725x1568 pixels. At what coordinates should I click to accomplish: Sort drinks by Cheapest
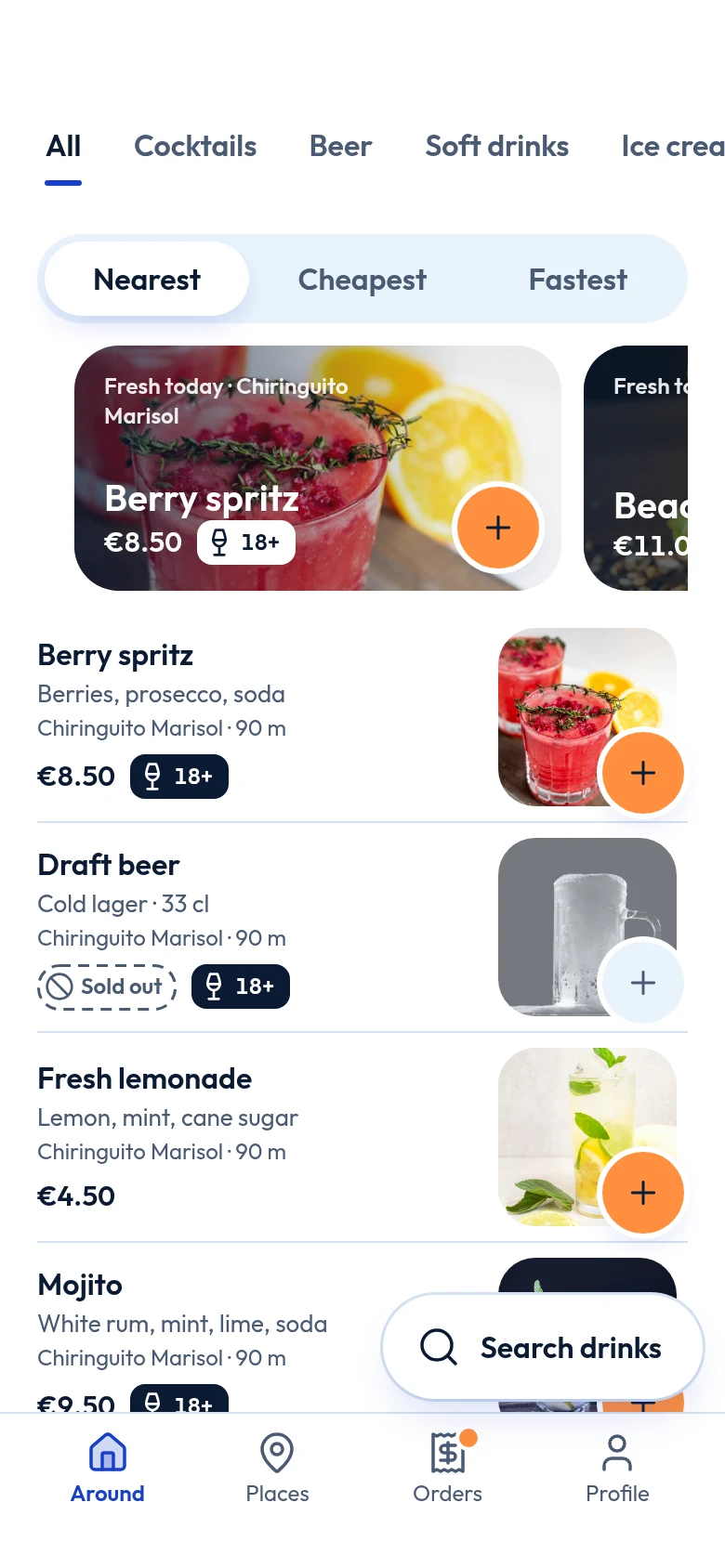tap(362, 280)
